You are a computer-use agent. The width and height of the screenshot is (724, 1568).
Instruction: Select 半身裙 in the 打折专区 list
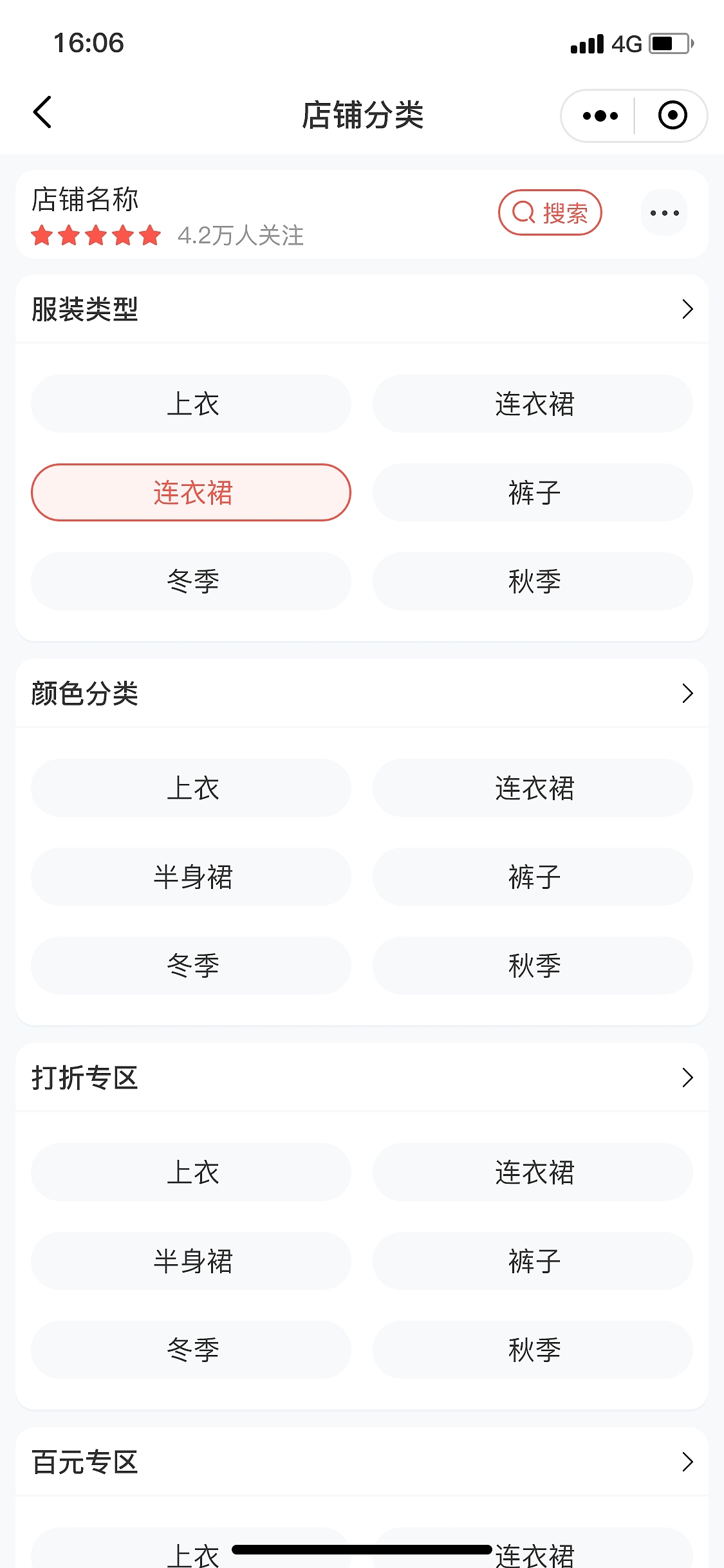191,1261
